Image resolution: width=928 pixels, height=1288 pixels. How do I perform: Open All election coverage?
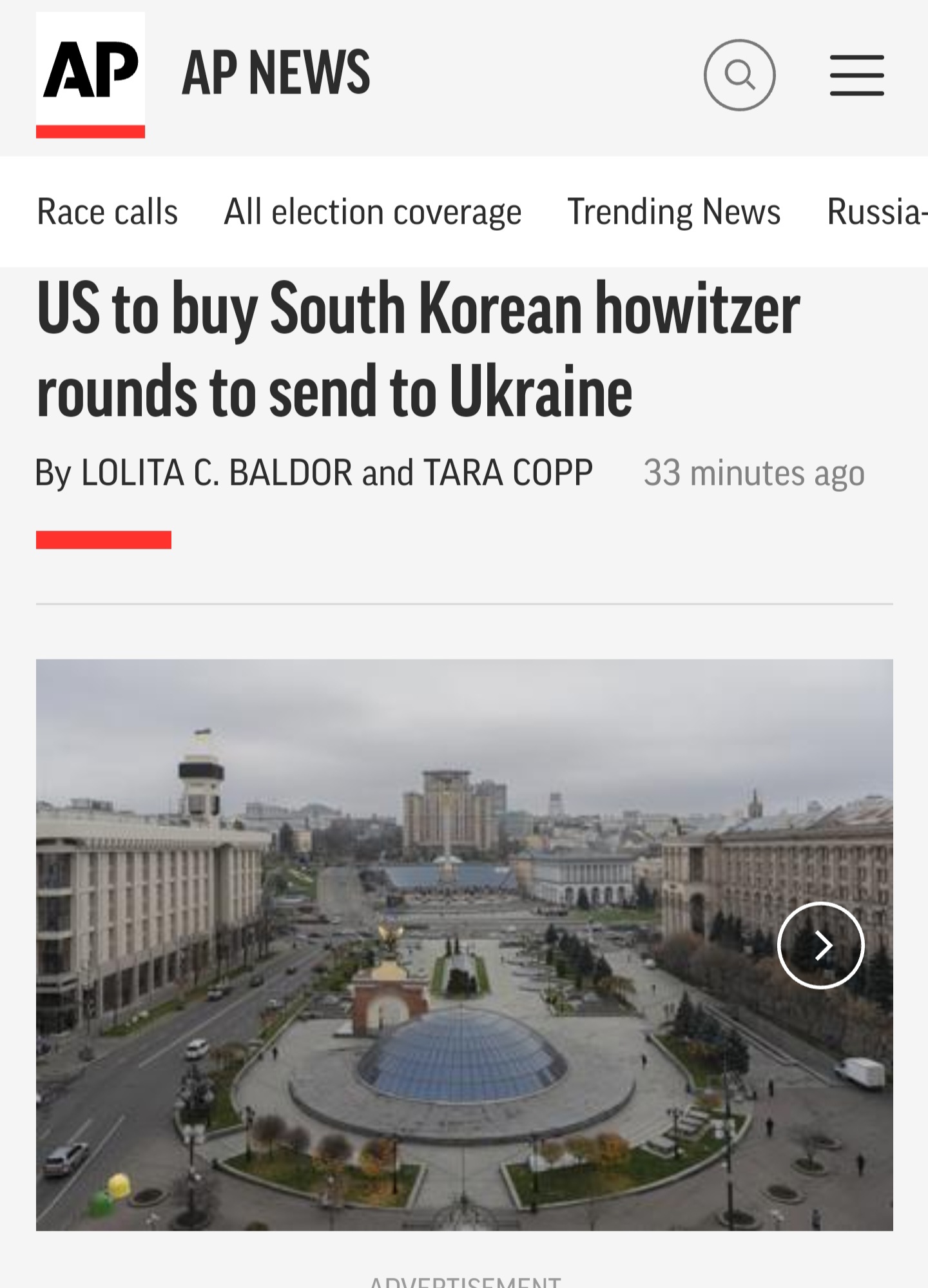pyautogui.click(x=372, y=211)
